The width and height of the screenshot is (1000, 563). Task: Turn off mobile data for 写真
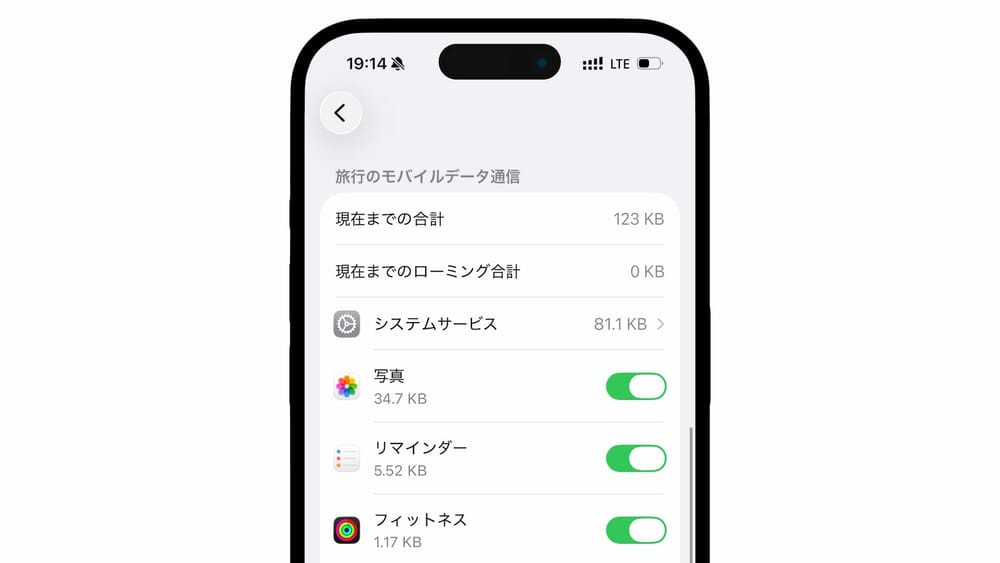point(635,386)
